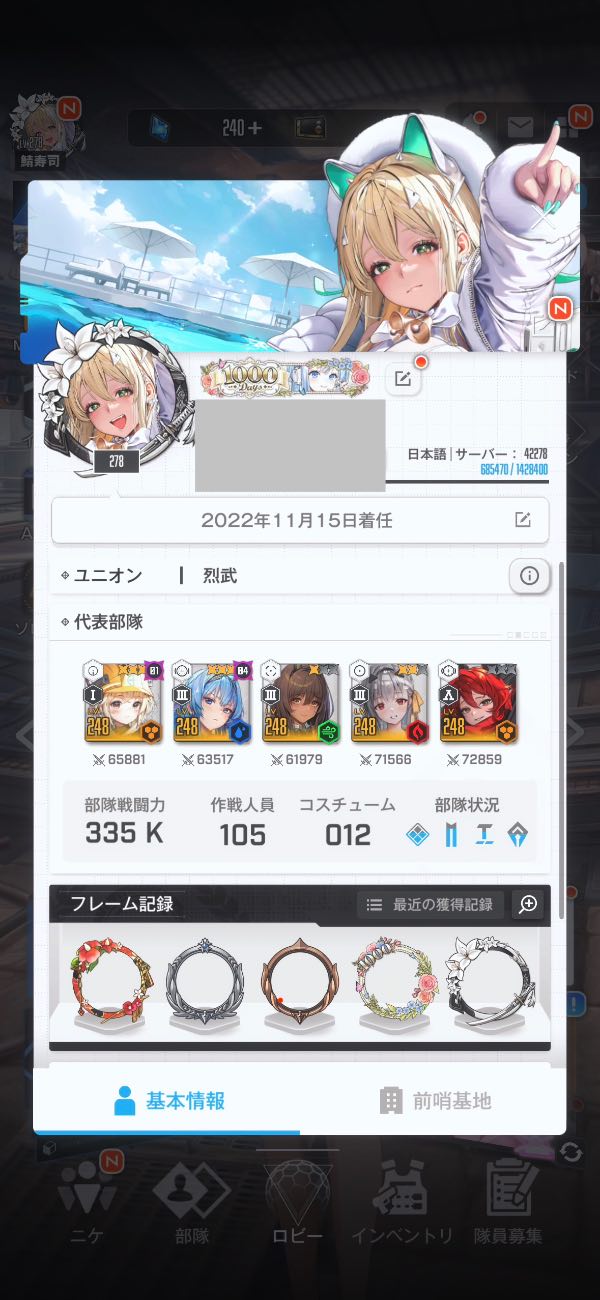Image resolution: width=600 pixels, height=1300 pixels.
Task: Select the 1000 days floral frame
Action: [x=395, y=973]
